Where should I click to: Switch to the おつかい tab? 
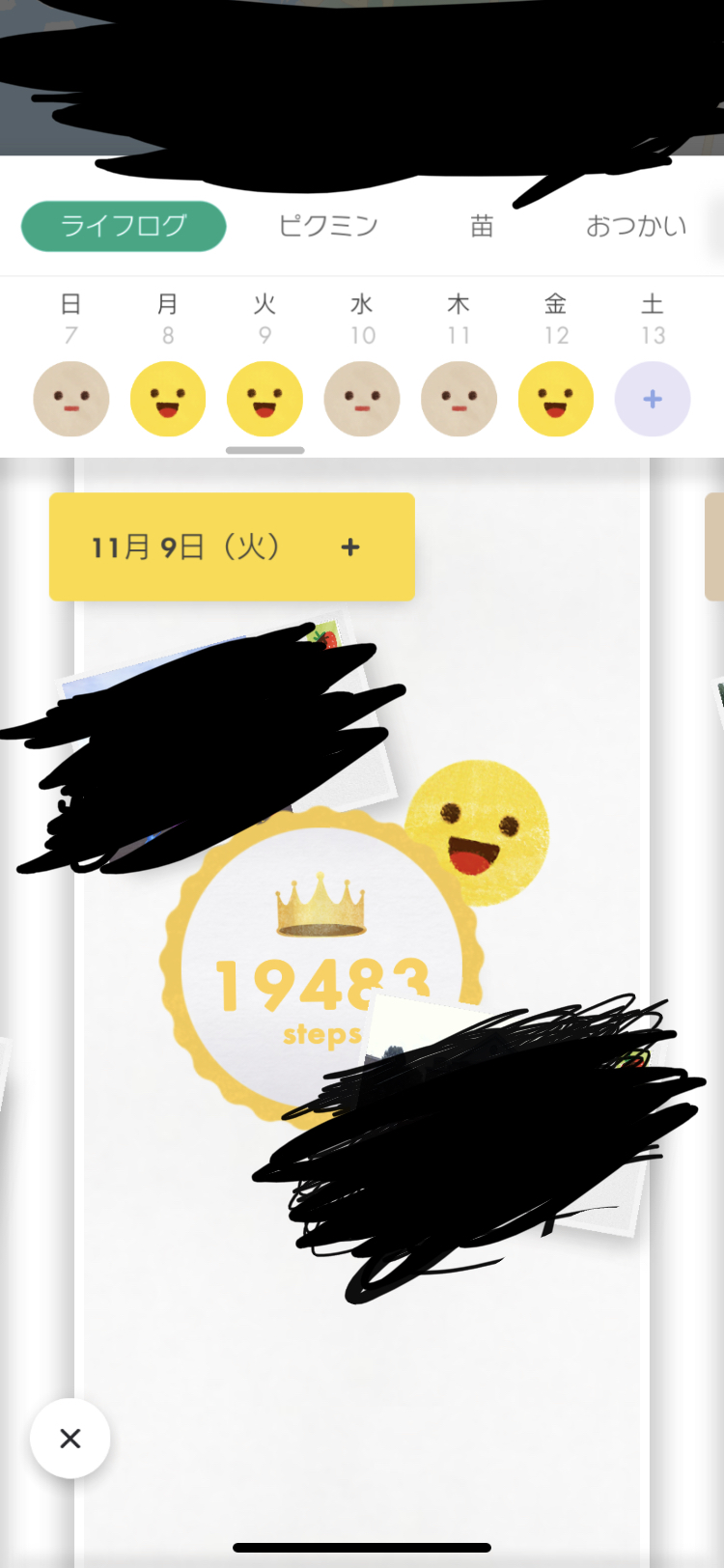[x=636, y=226]
